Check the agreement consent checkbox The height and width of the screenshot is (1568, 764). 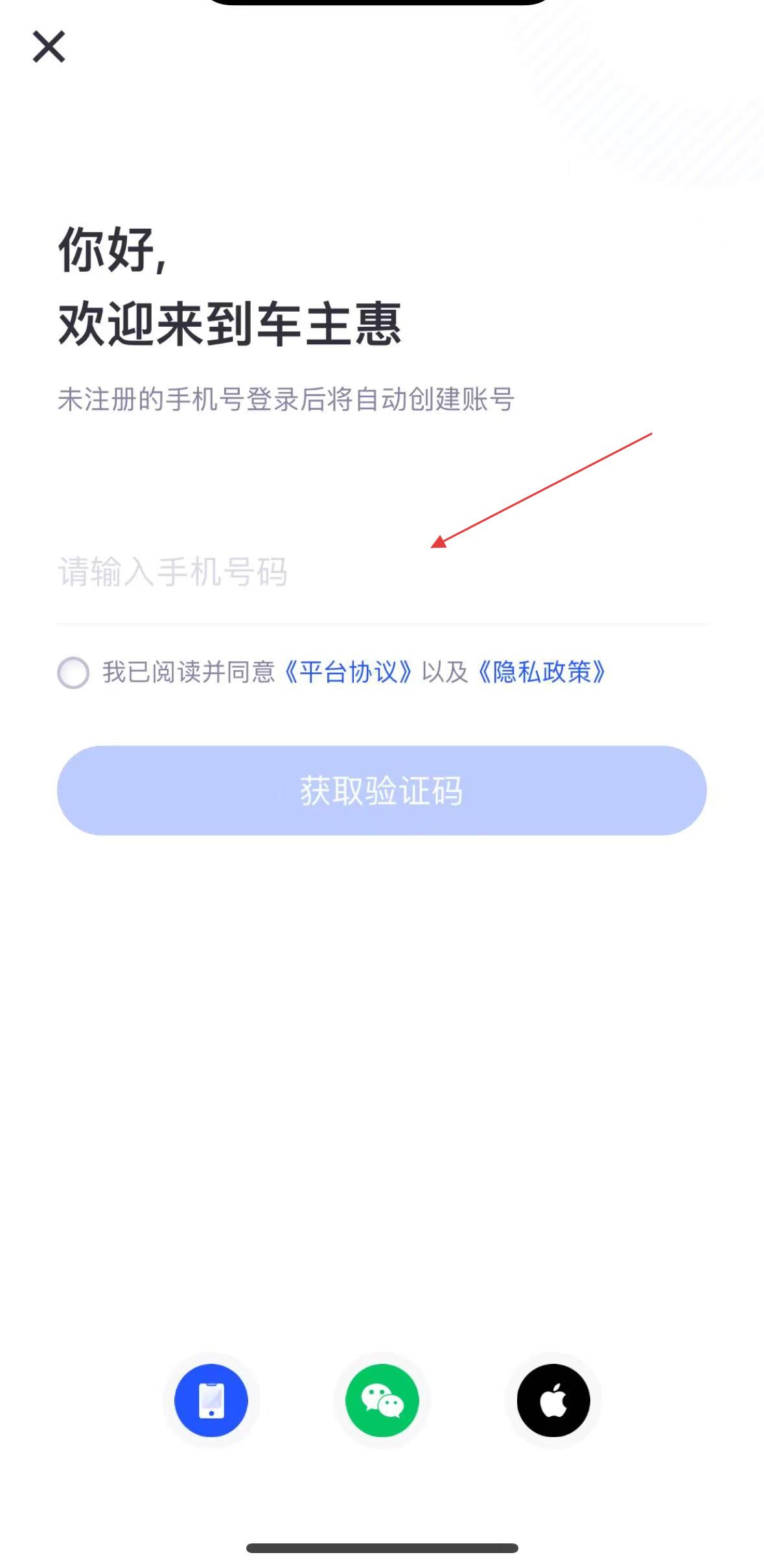73,672
